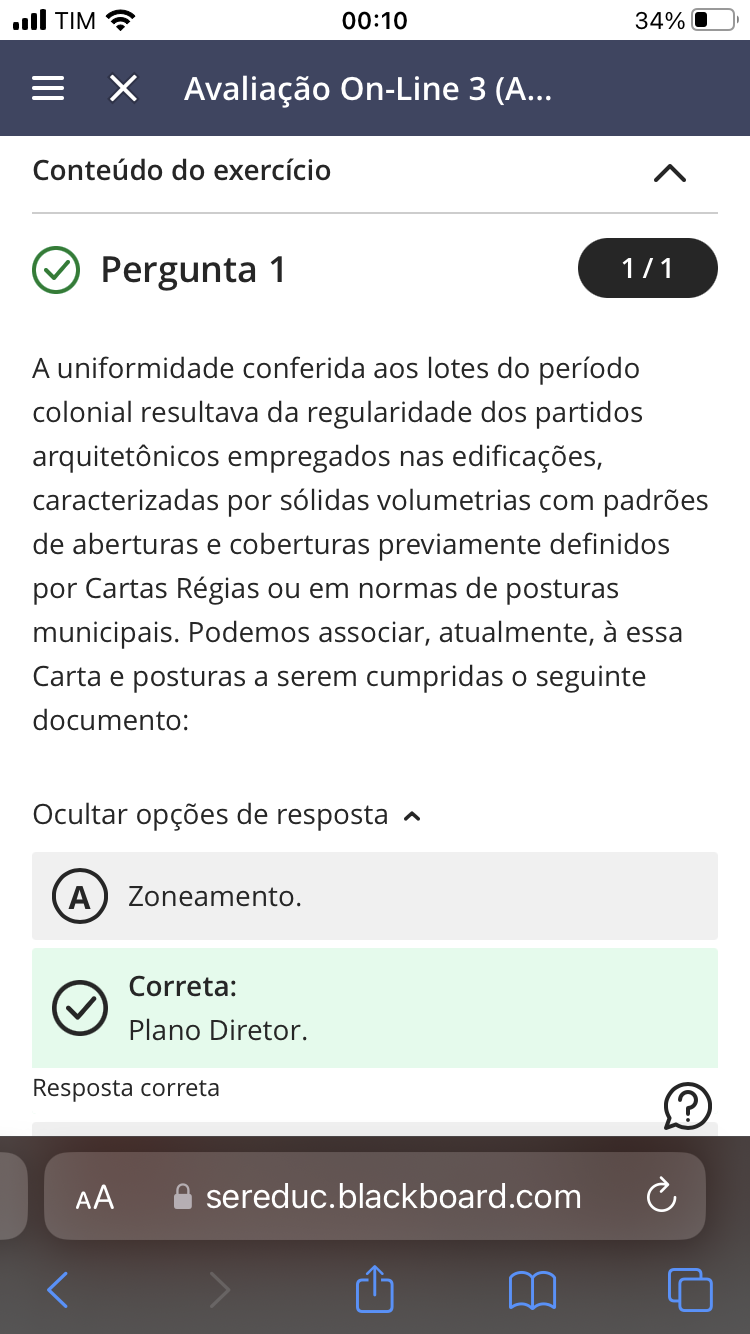This screenshot has height=1334, width=750.
Task: Show open Safari tabs
Action: click(690, 1289)
